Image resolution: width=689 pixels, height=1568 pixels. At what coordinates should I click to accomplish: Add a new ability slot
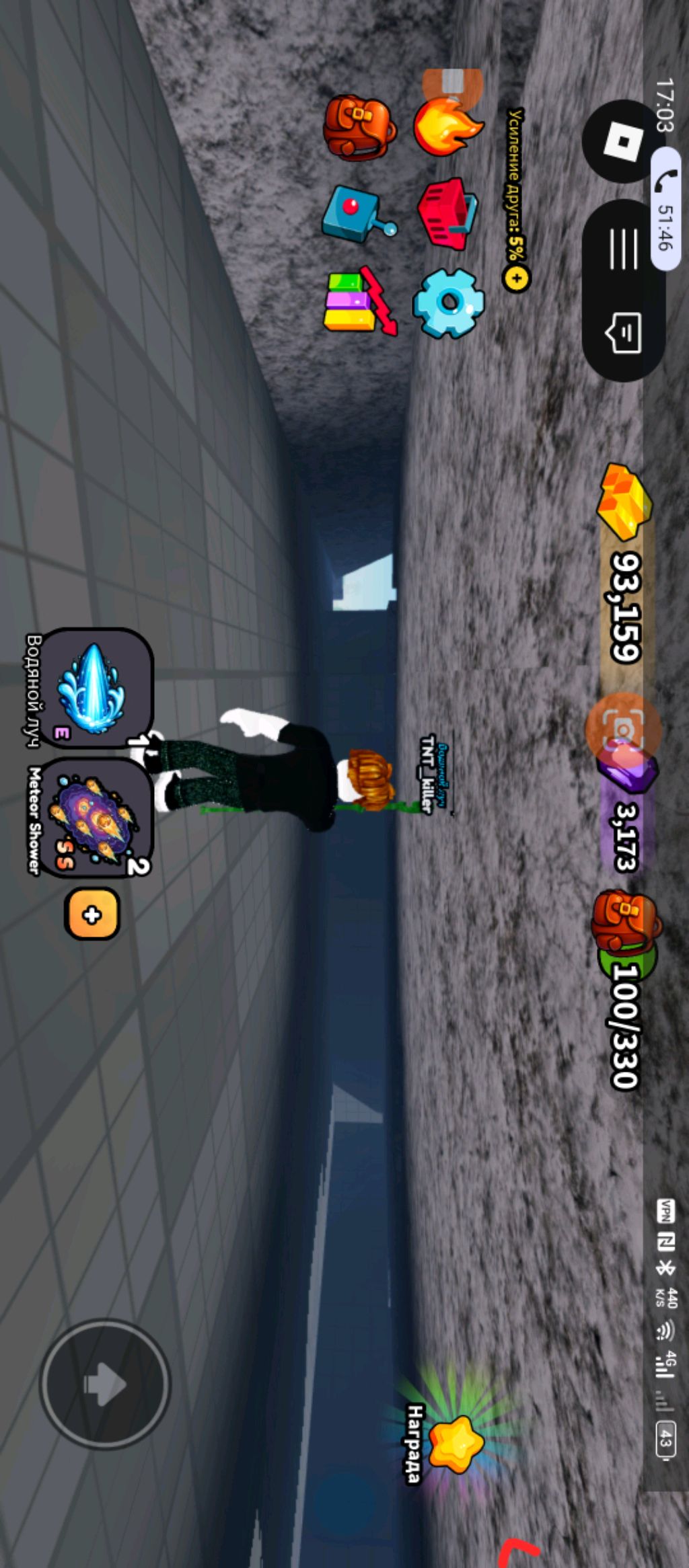point(92,914)
